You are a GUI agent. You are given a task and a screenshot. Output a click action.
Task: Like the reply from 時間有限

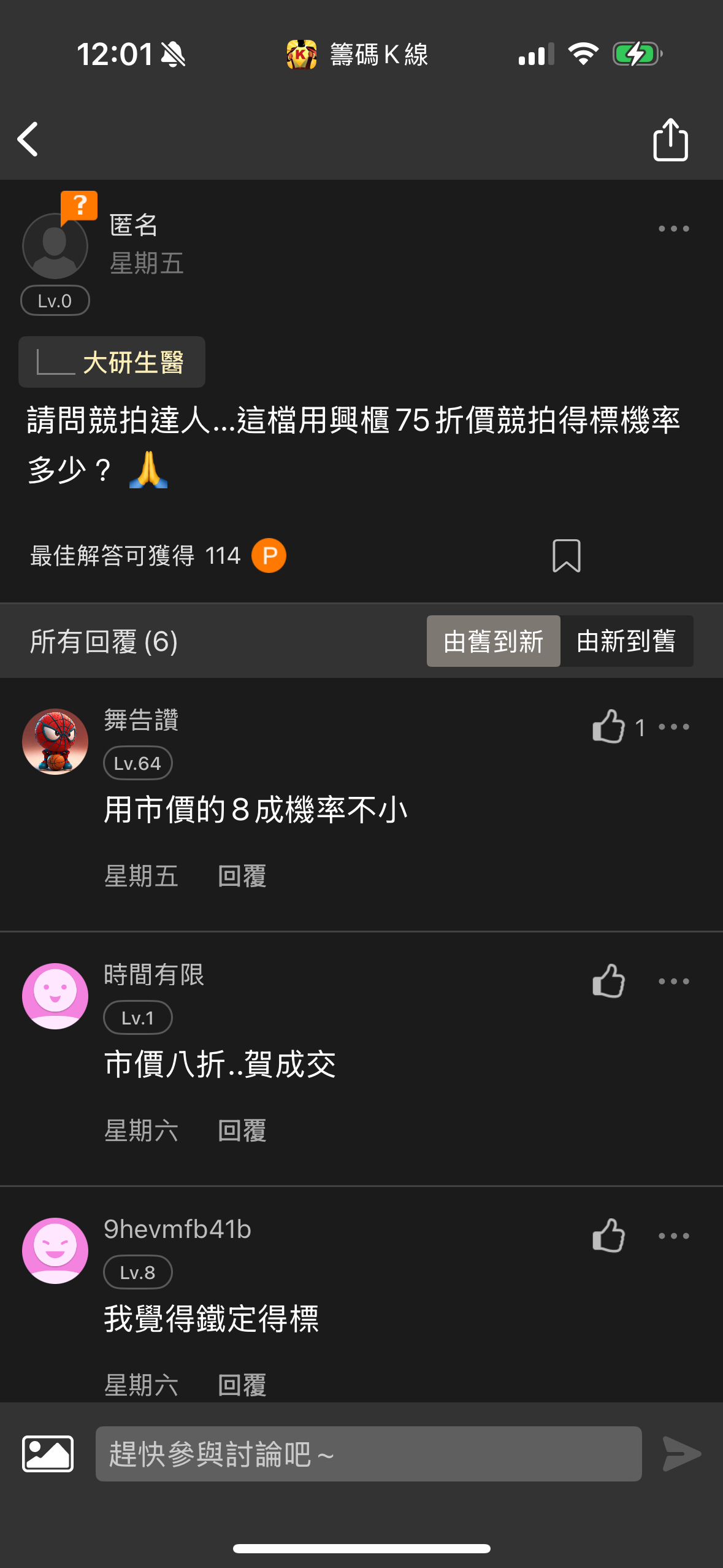(609, 982)
